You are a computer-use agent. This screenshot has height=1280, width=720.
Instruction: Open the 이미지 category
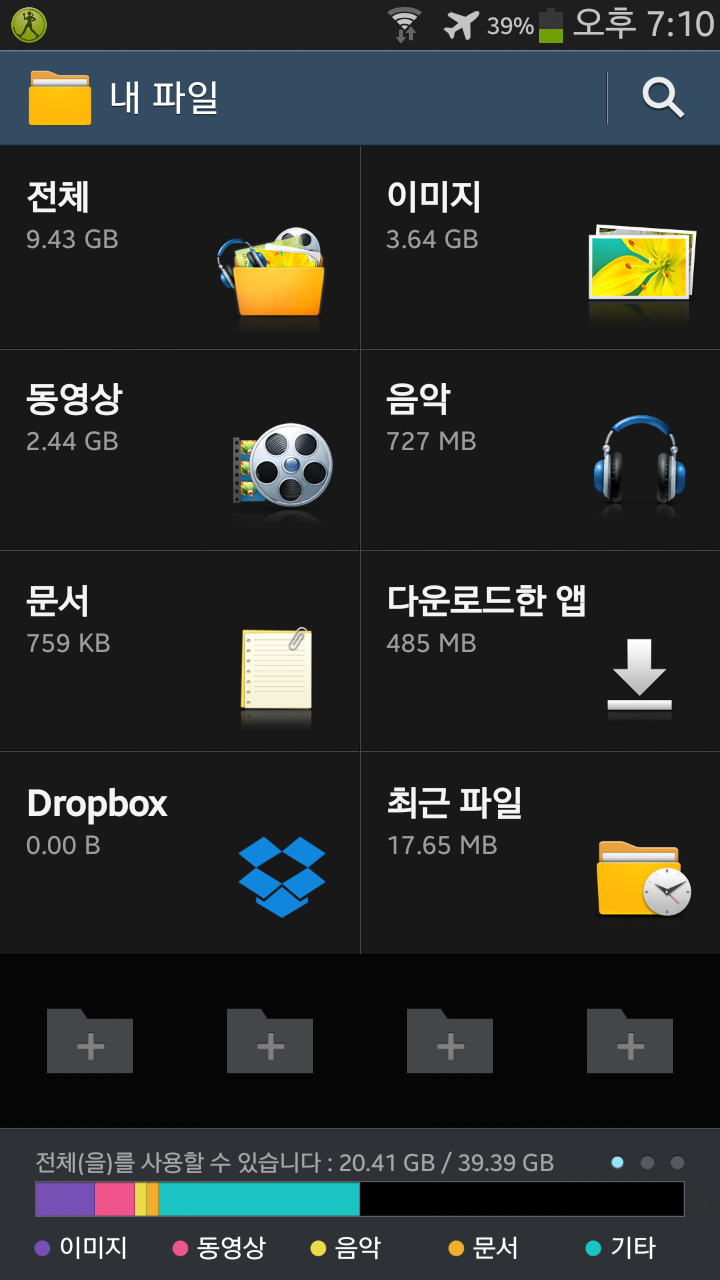(x=540, y=248)
